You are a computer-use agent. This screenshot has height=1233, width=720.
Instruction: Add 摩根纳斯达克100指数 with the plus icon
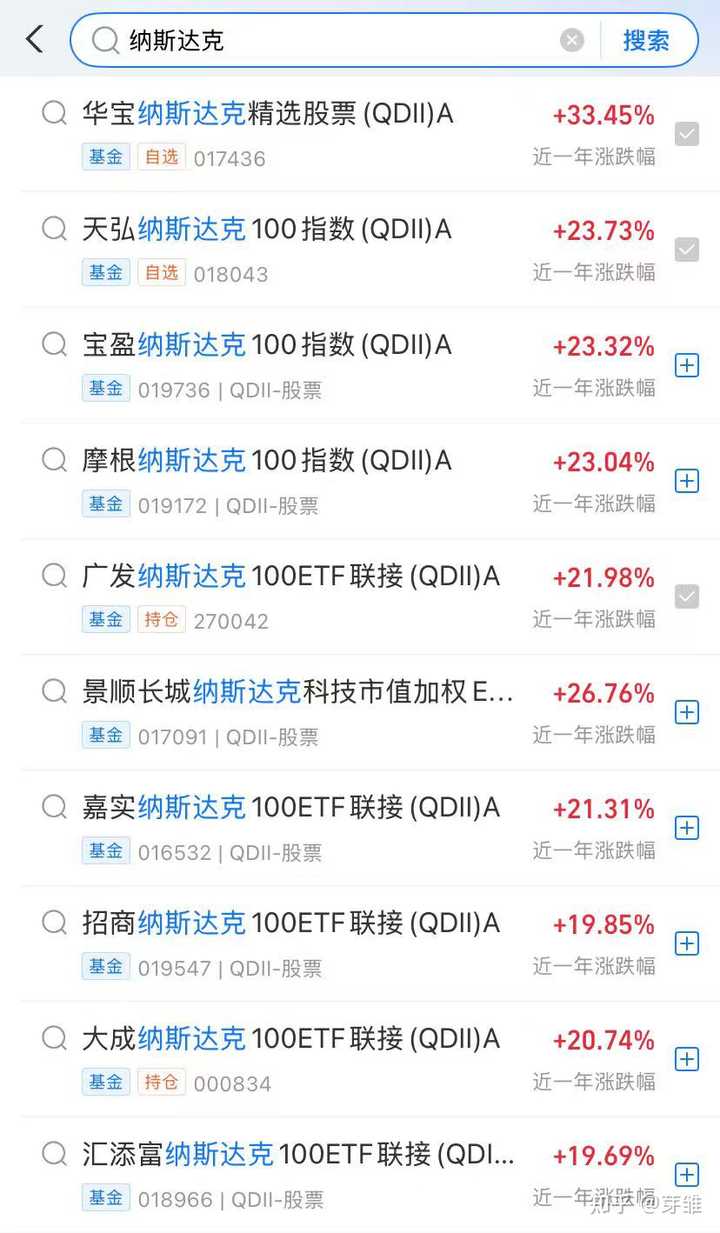pos(687,481)
